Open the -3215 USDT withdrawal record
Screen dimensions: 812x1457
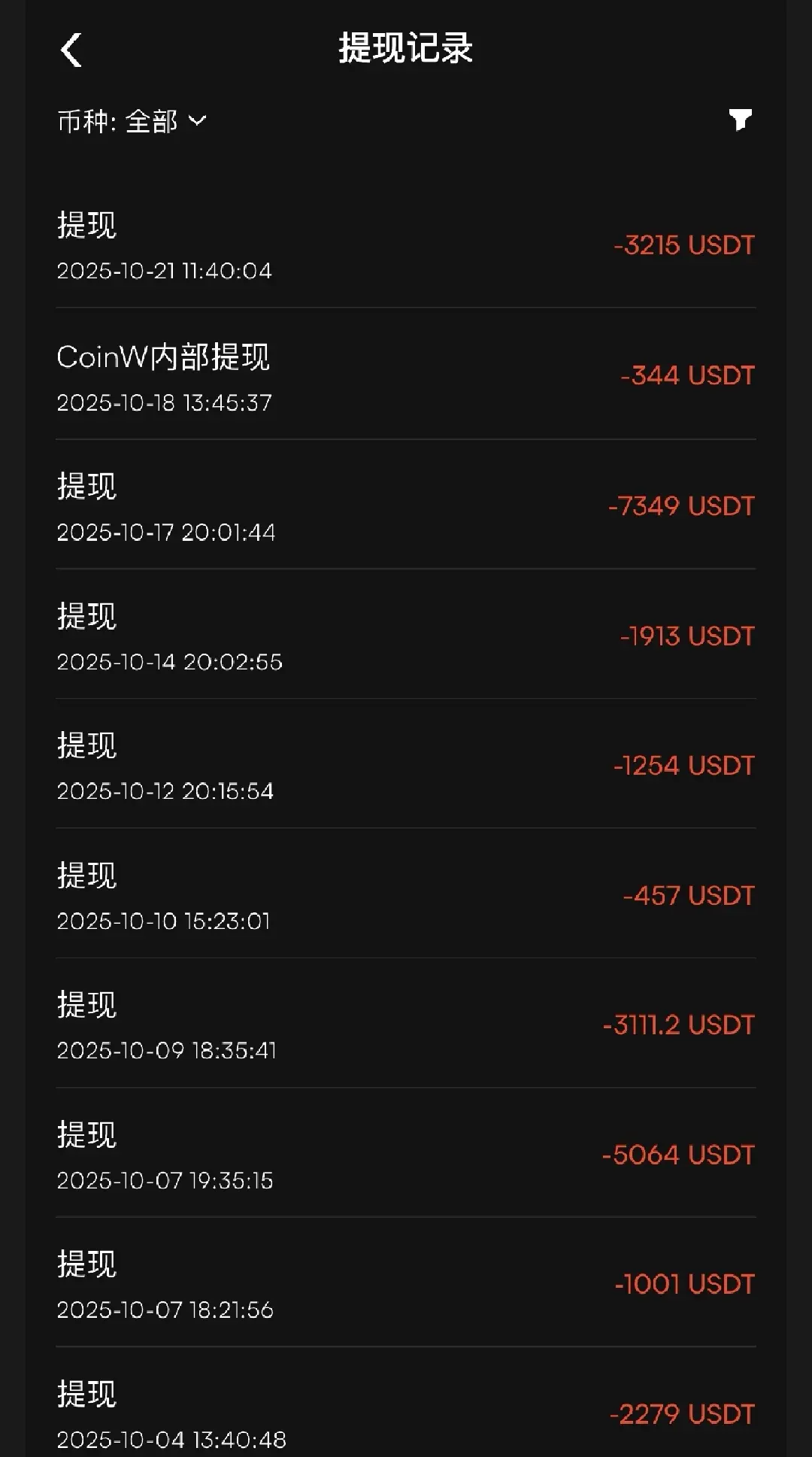click(406, 245)
